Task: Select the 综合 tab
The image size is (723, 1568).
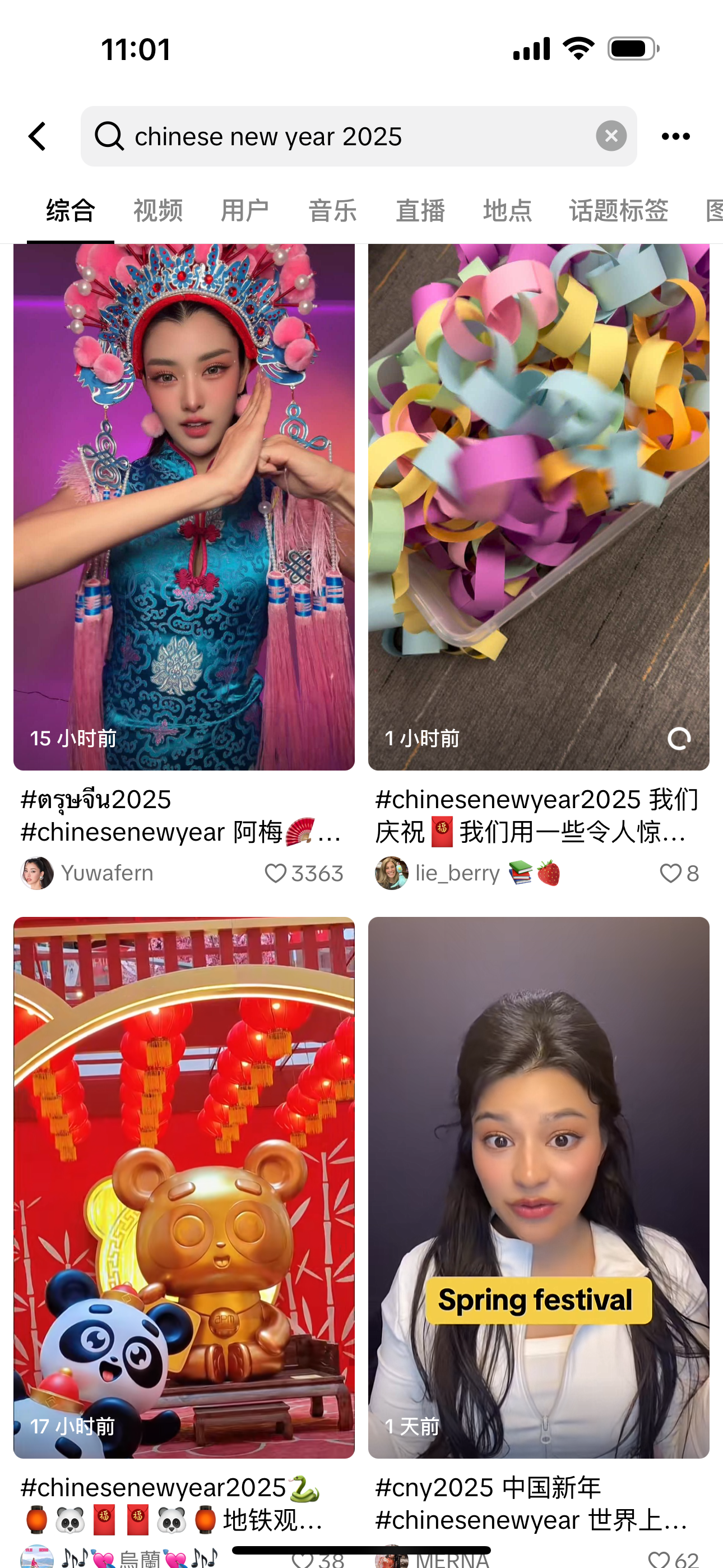Action: click(71, 211)
